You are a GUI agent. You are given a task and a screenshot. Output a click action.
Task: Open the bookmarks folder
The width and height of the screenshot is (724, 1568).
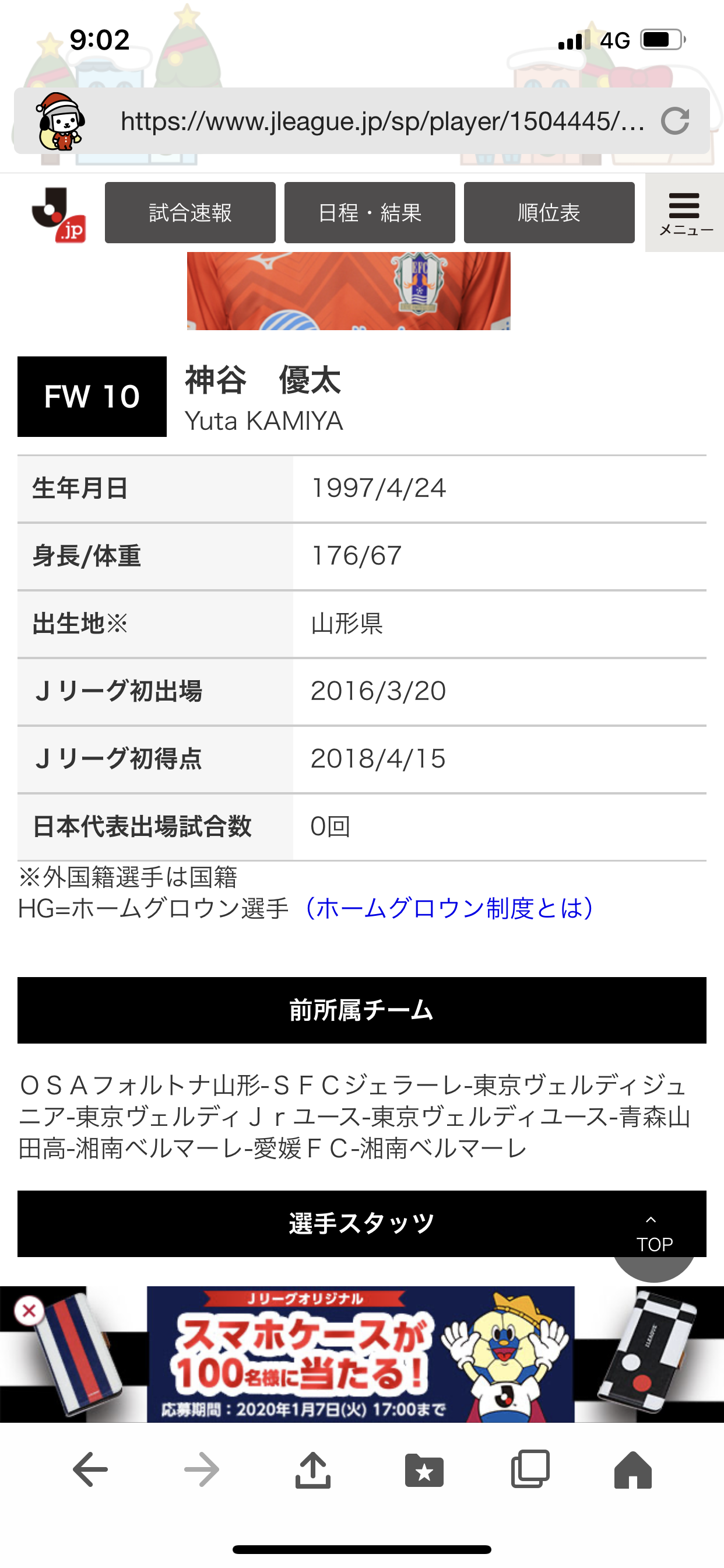coord(424,1469)
